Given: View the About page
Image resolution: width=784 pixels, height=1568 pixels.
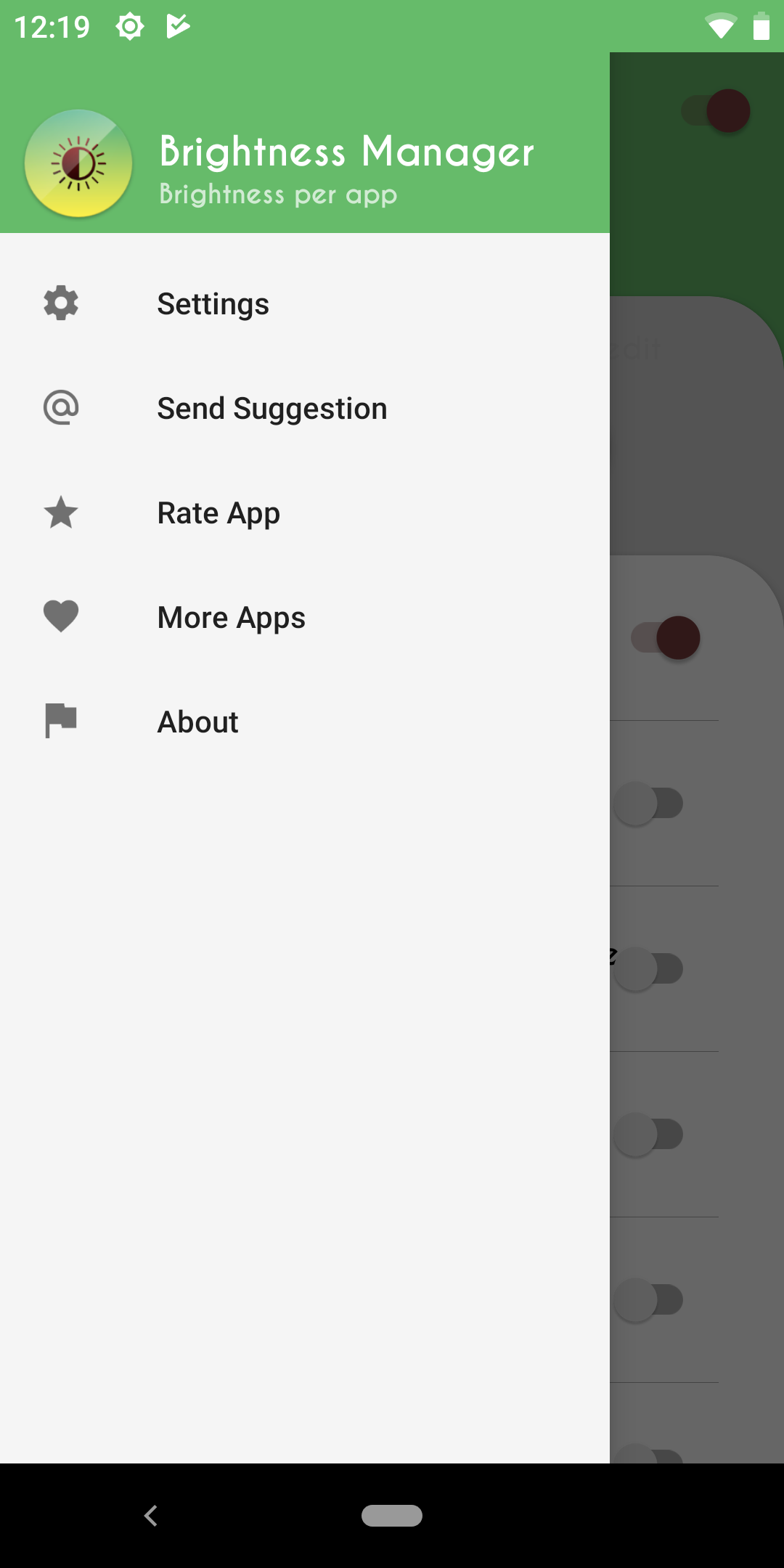Looking at the screenshot, I should pos(305,722).
